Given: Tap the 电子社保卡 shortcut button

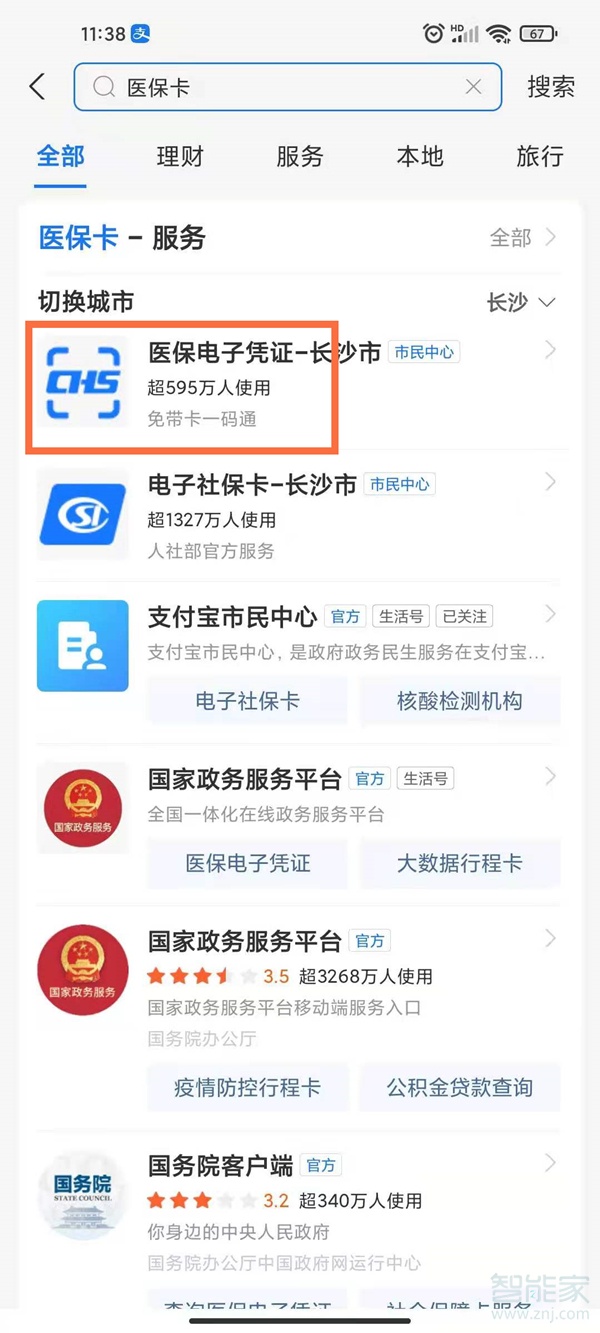Looking at the screenshot, I should (x=247, y=701).
